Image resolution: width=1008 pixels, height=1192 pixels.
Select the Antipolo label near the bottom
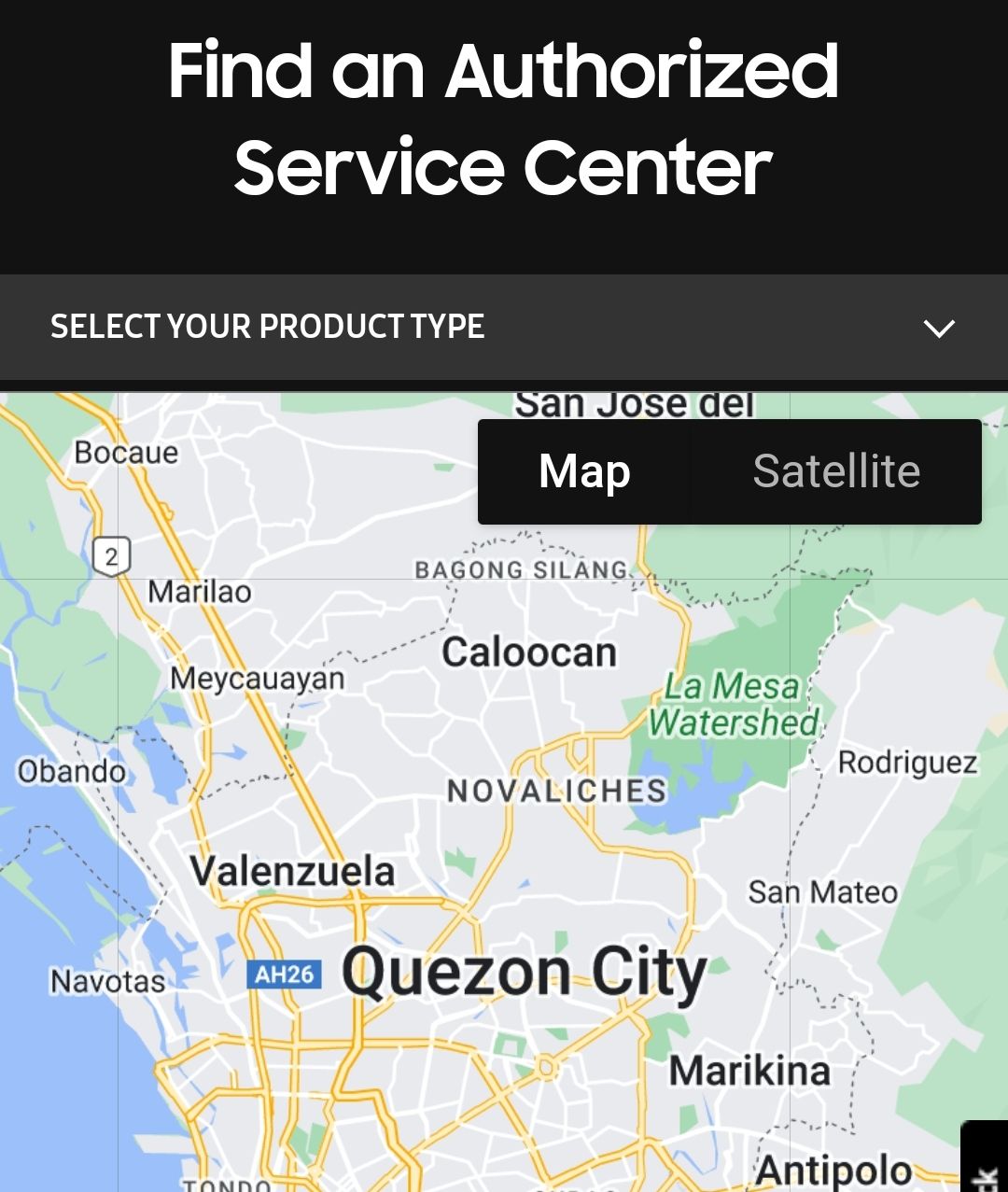(x=835, y=1169)
